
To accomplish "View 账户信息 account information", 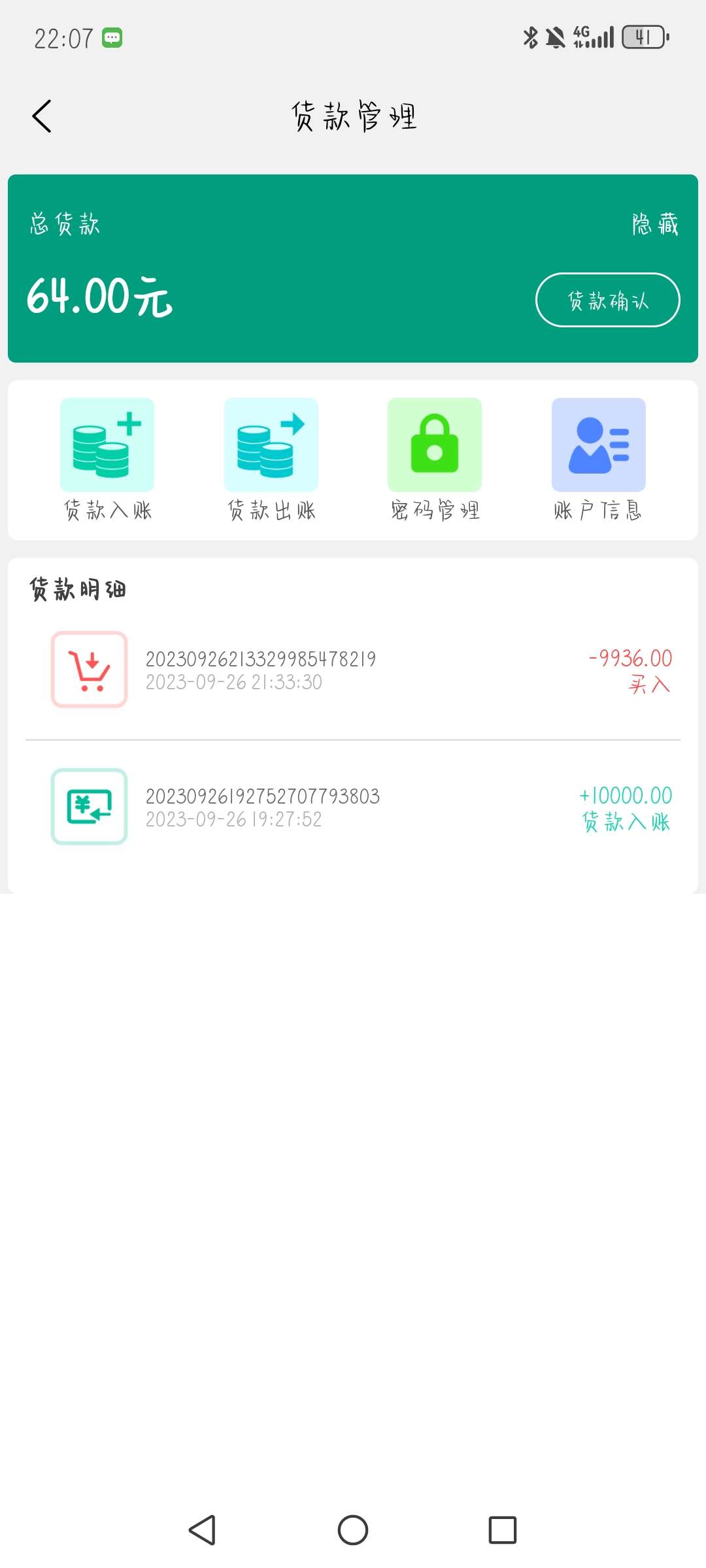I will click(598, 460).
